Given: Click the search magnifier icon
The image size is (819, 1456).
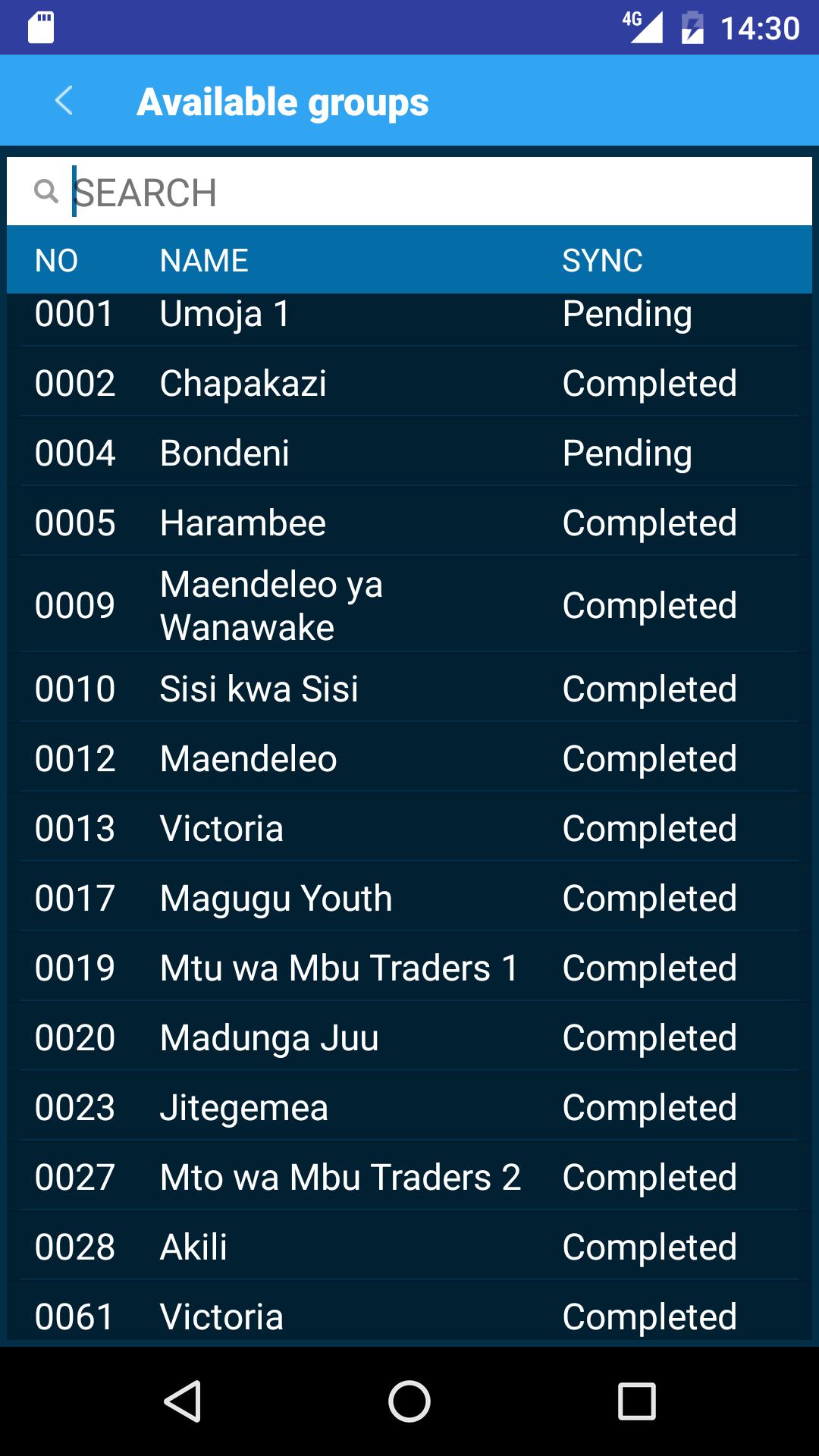Looking at the screenshot, I should click(x=47, y=192).
